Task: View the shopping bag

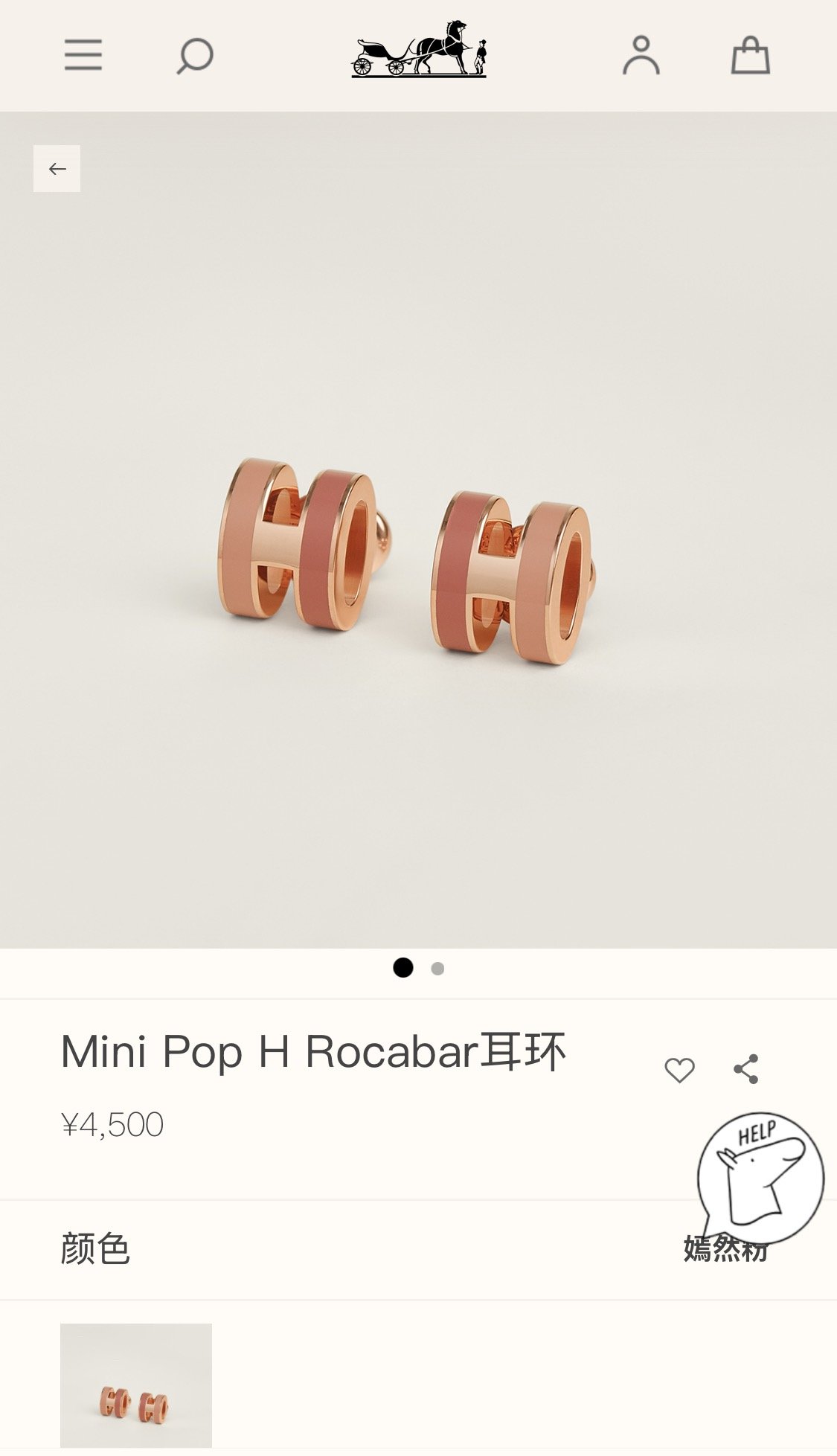Action: click(x=750, y=56)
